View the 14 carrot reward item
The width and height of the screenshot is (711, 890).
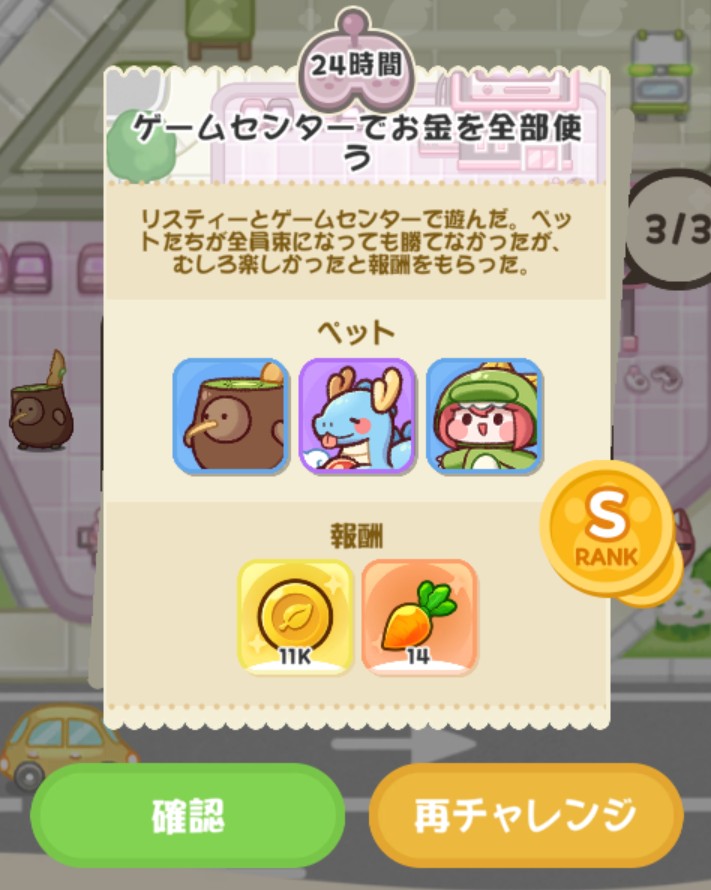tap(420, 616)
